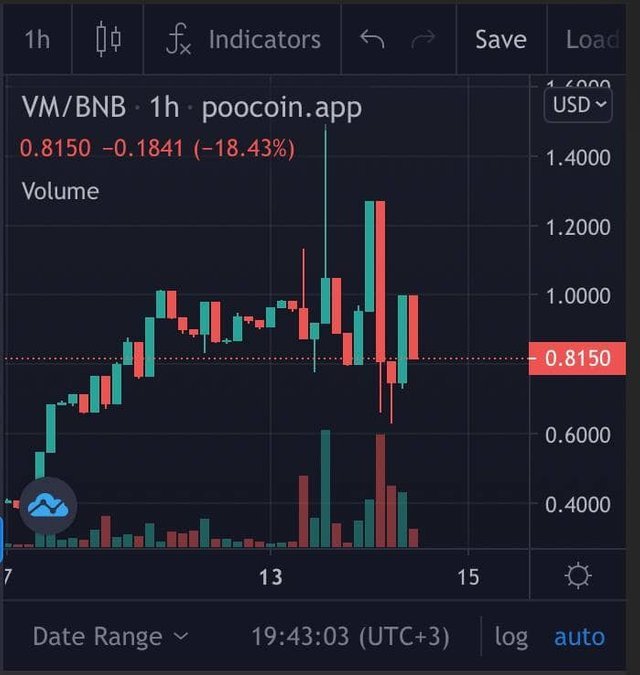Save the chart layout
The image size is (640, 675).
pyautogui.click(x=500, y=39)
